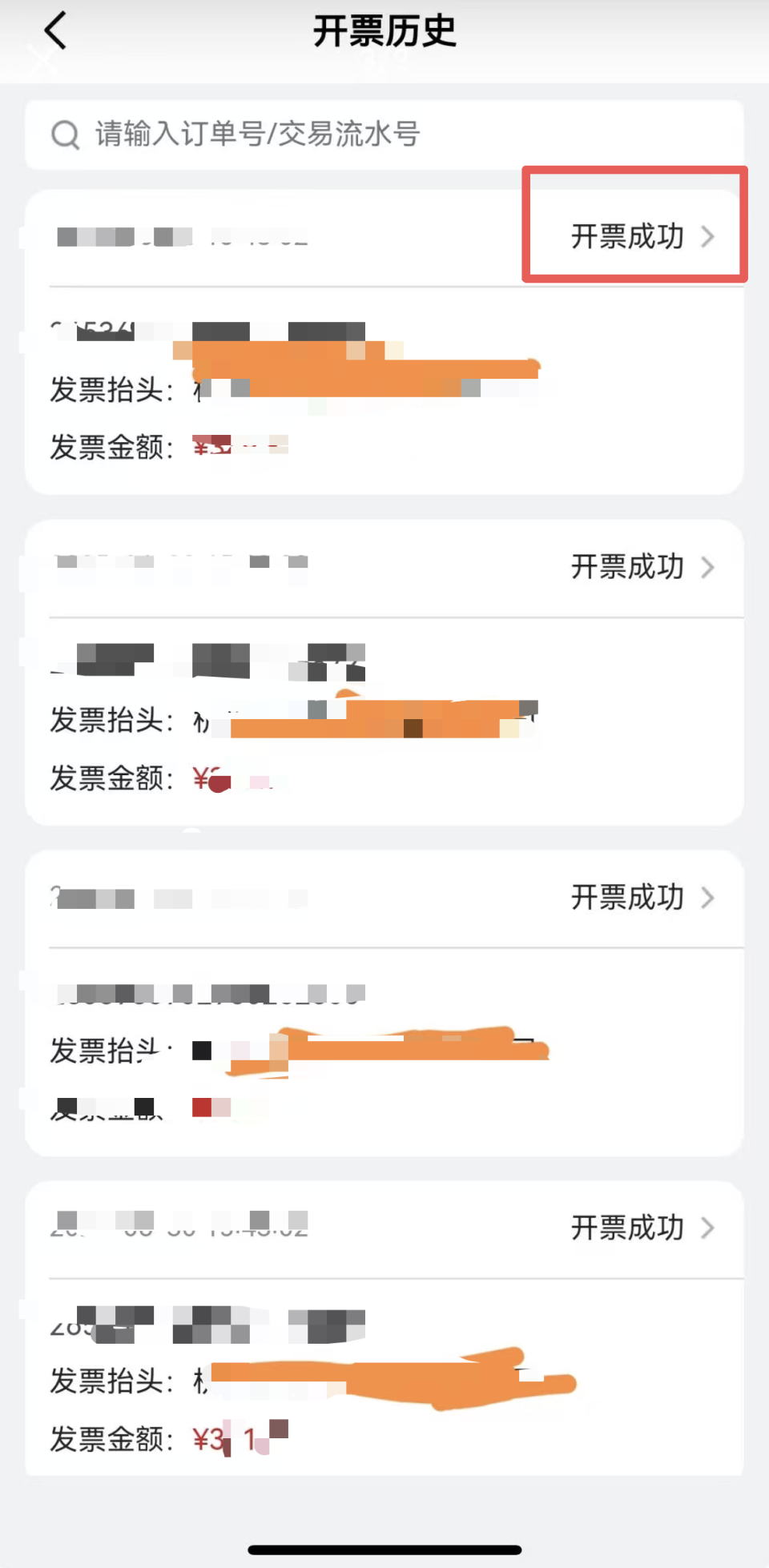Tap the chevron next to the third 开票成功
The width and height of the screenshot is (769, 1568).
pos(708,899)
